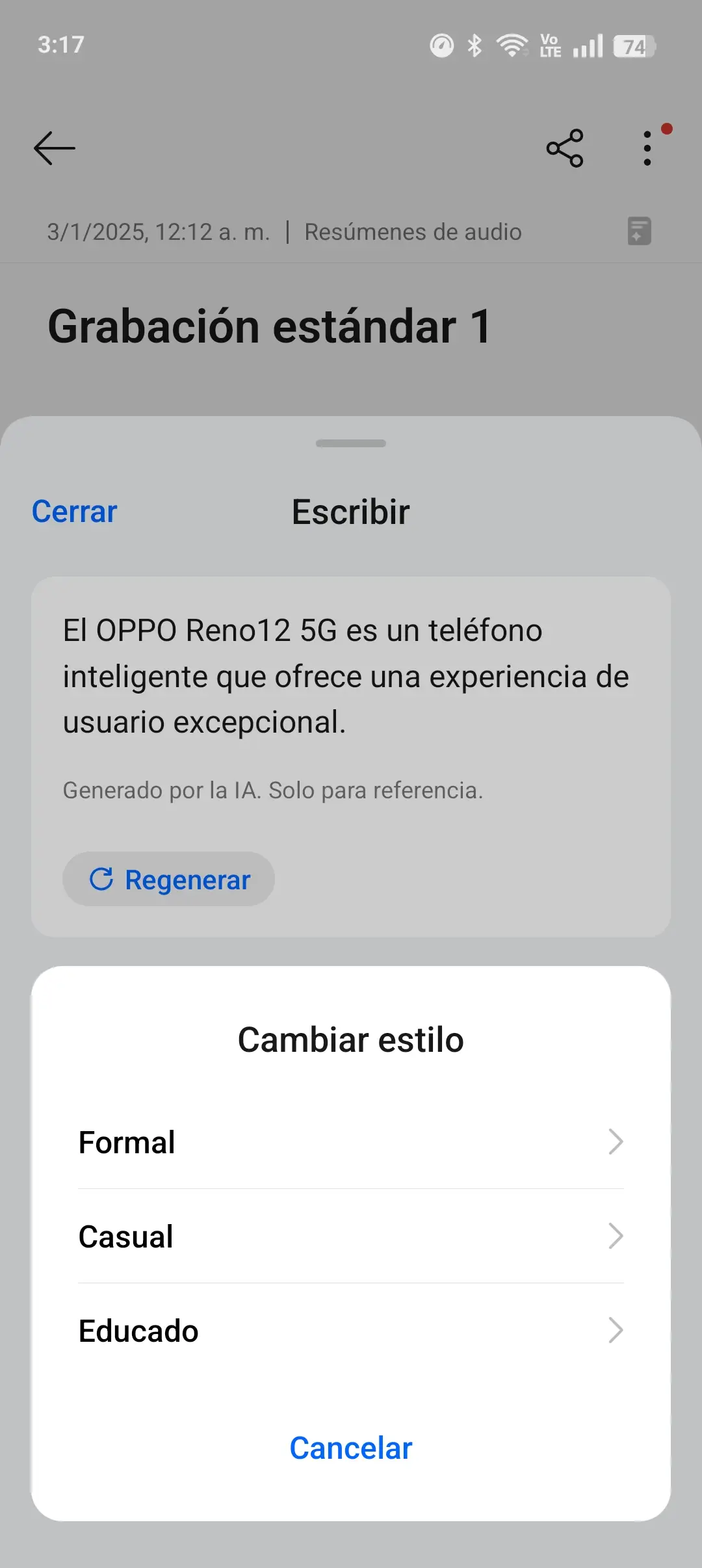Expand the Formal style option
Screen dimensions: 702x1568
616,1142
